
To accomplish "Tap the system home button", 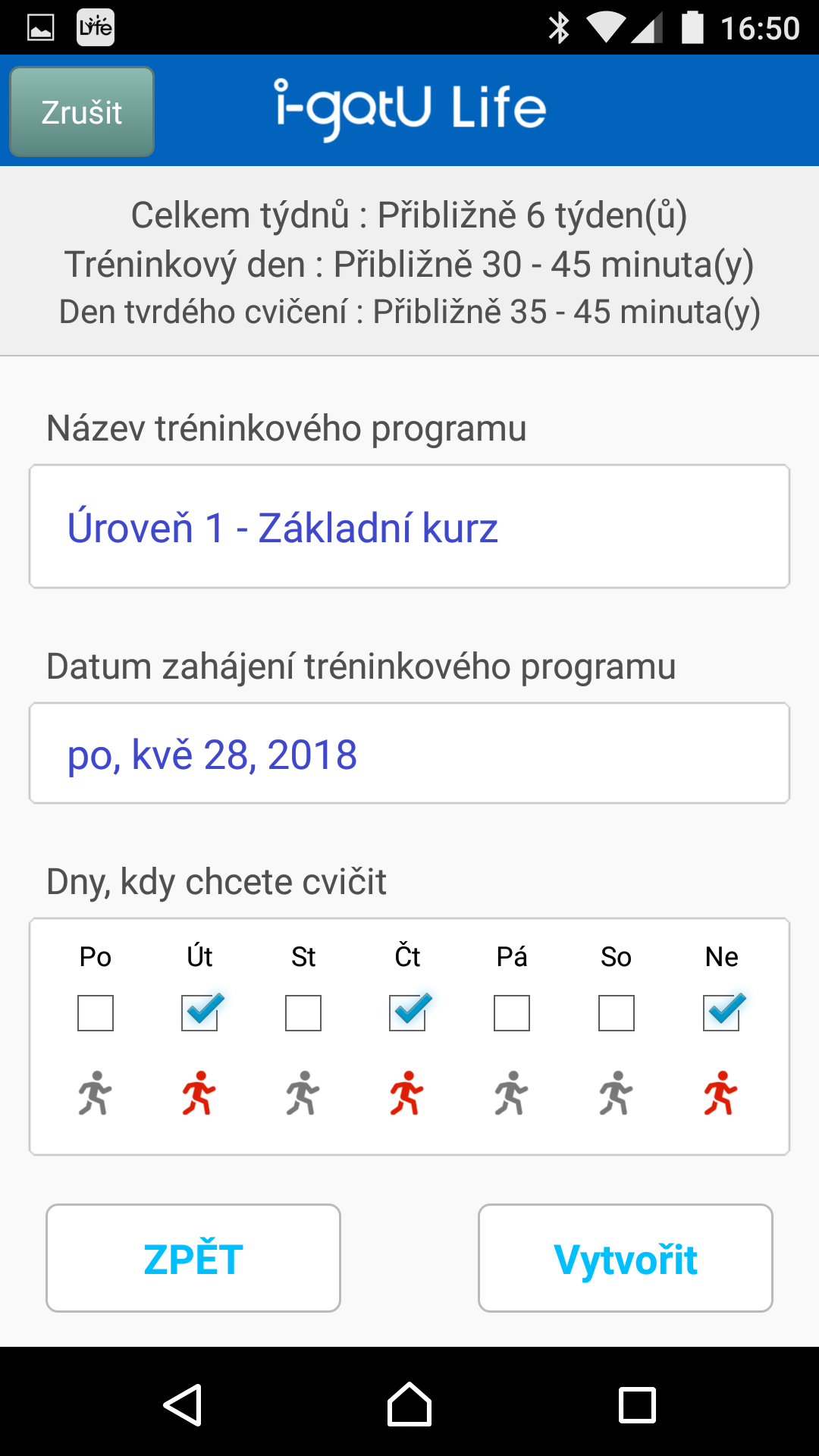I will point(409,1404).
